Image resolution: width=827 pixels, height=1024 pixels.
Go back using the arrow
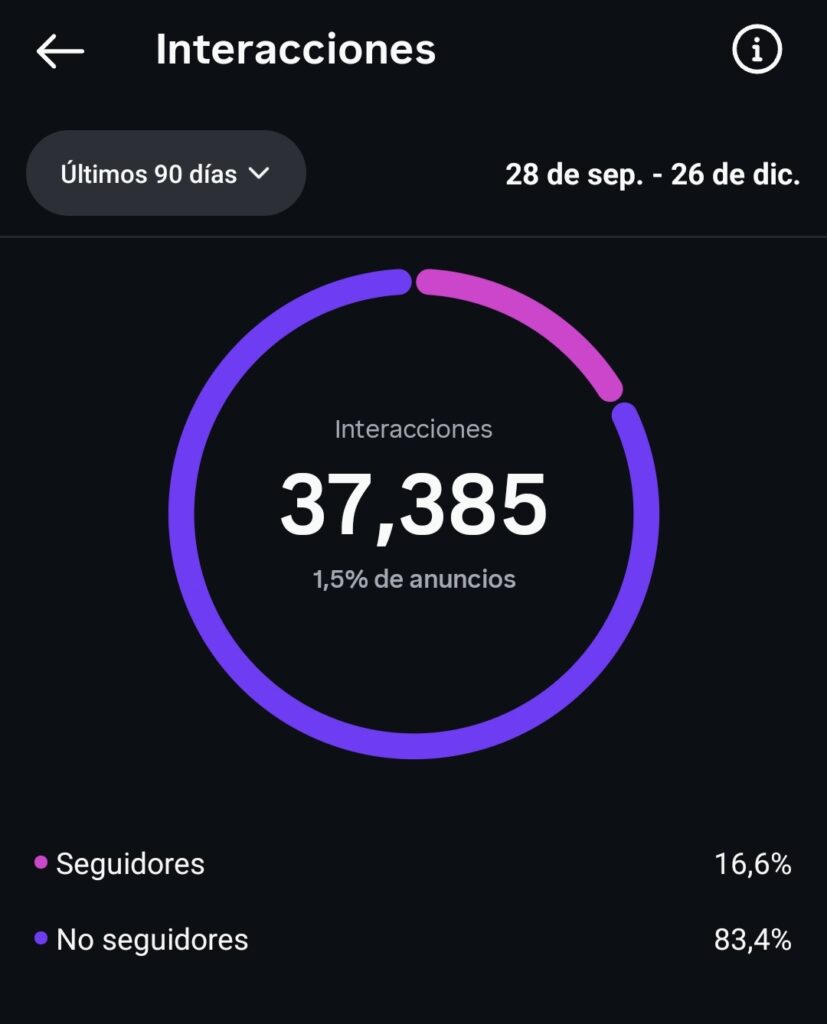(60, 51)
